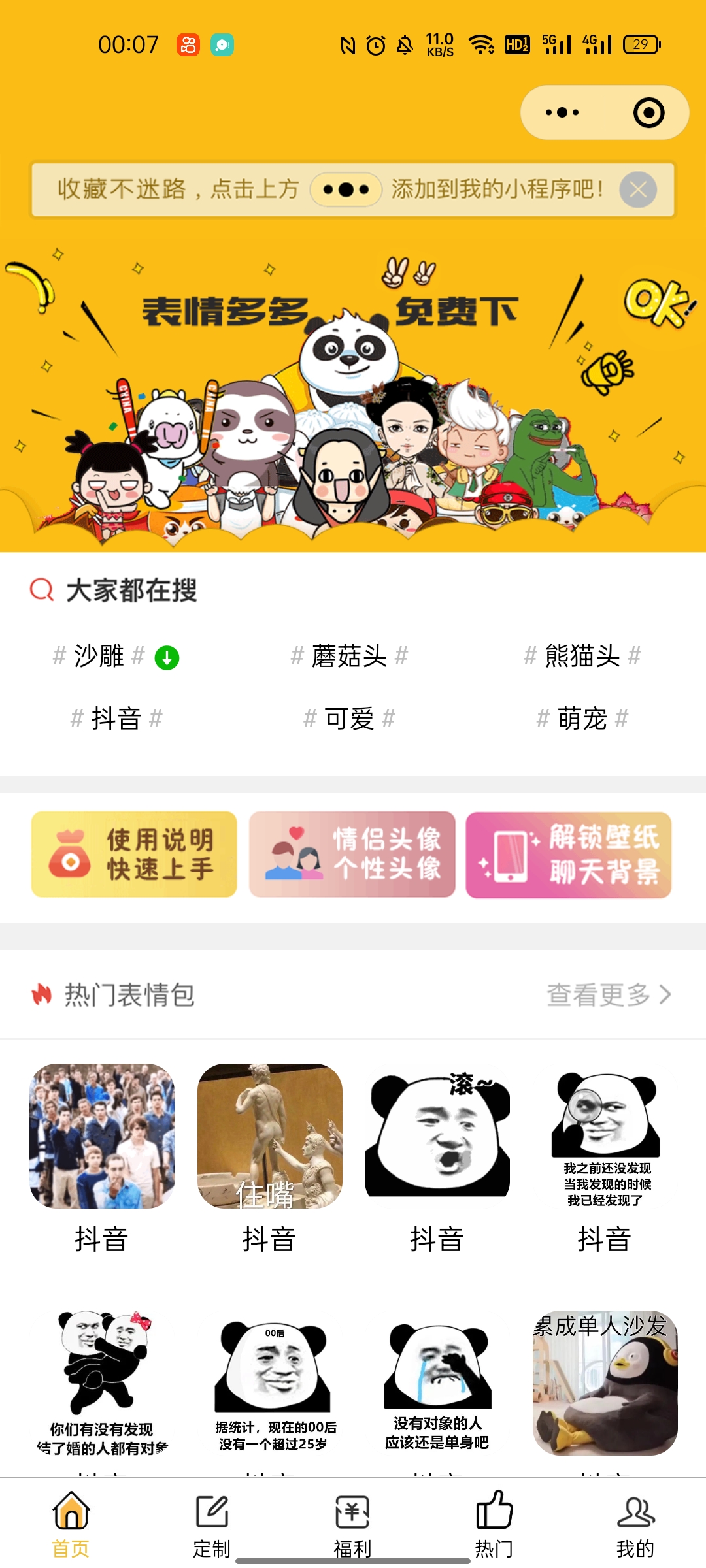706x1568 pixels.
Task: Open the 使用说明 快速上手 guide card
Action: click(134, 855)
